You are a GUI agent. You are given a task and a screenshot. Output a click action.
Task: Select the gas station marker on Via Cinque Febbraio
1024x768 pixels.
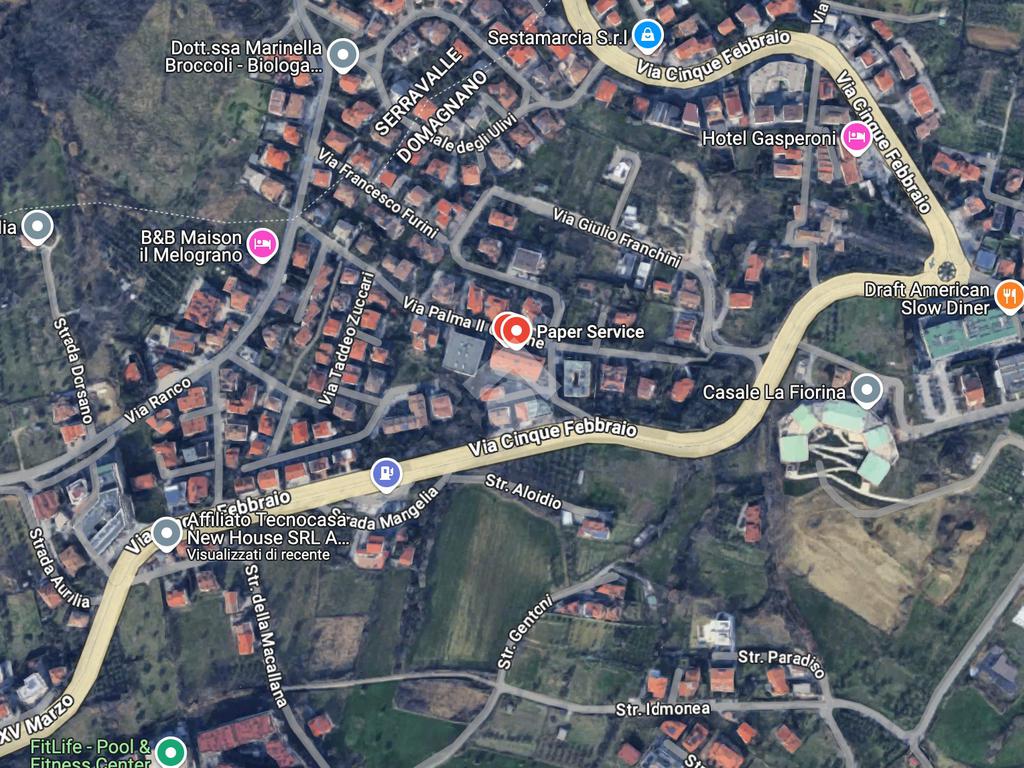386,473
